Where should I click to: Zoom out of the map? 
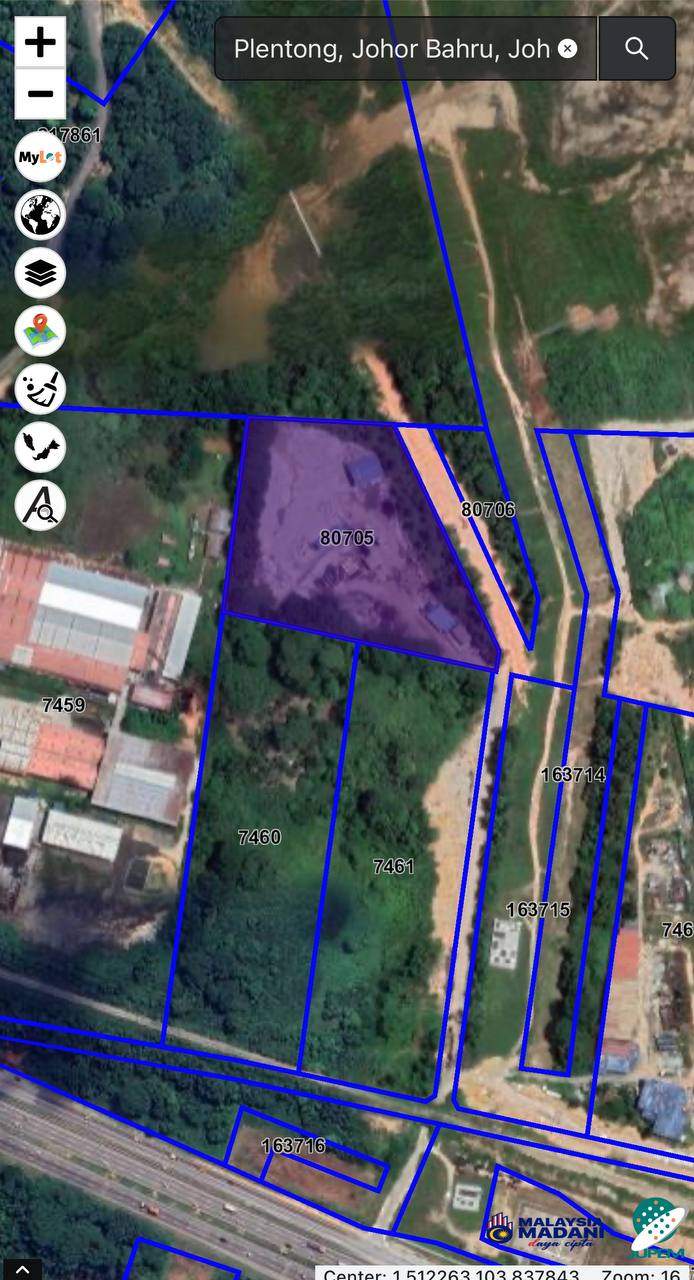coord(40,94)
